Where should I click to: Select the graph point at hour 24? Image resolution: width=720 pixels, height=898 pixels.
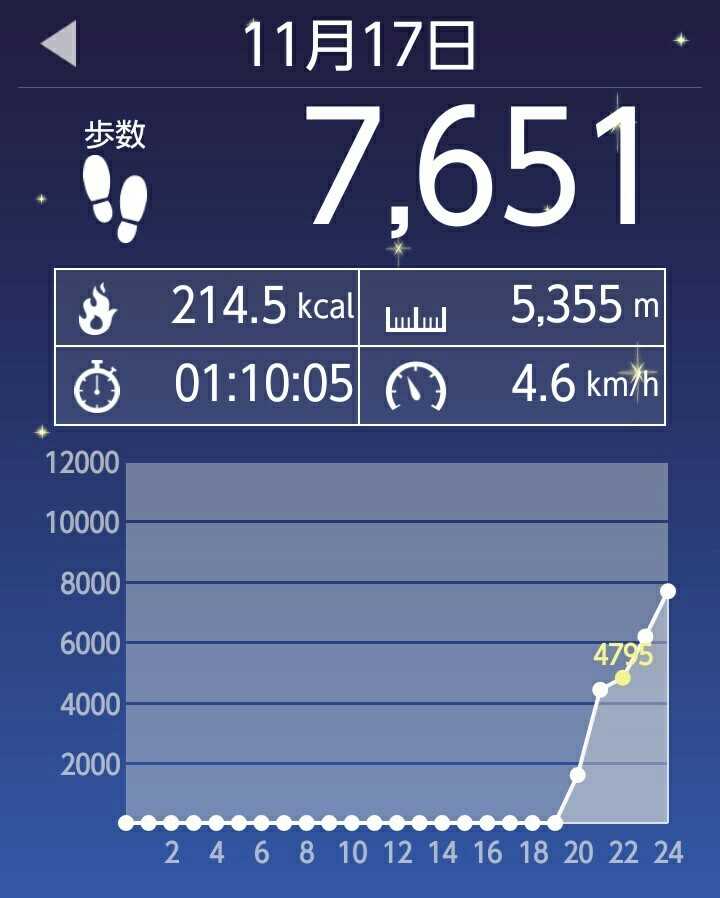tap(668, 591)
